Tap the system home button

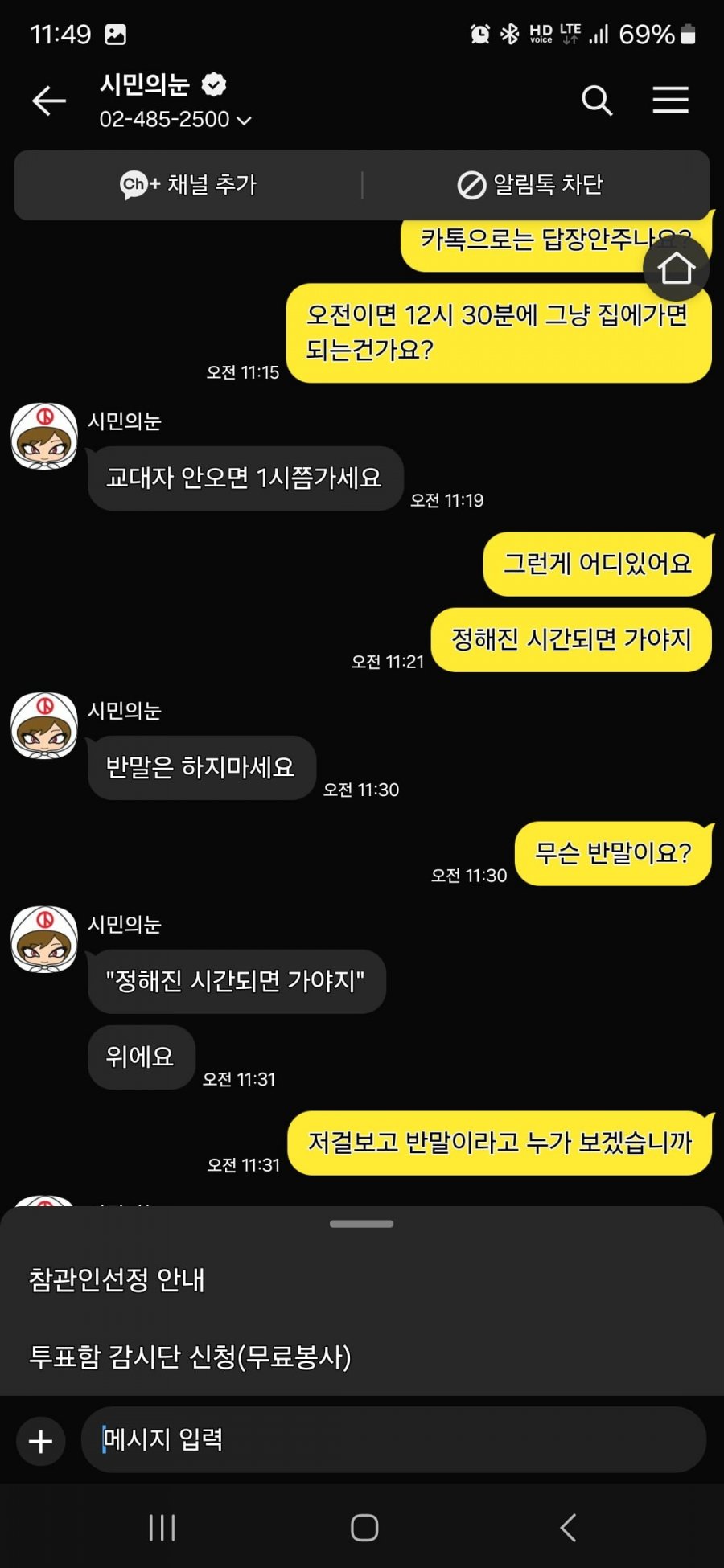(364, 1527)
